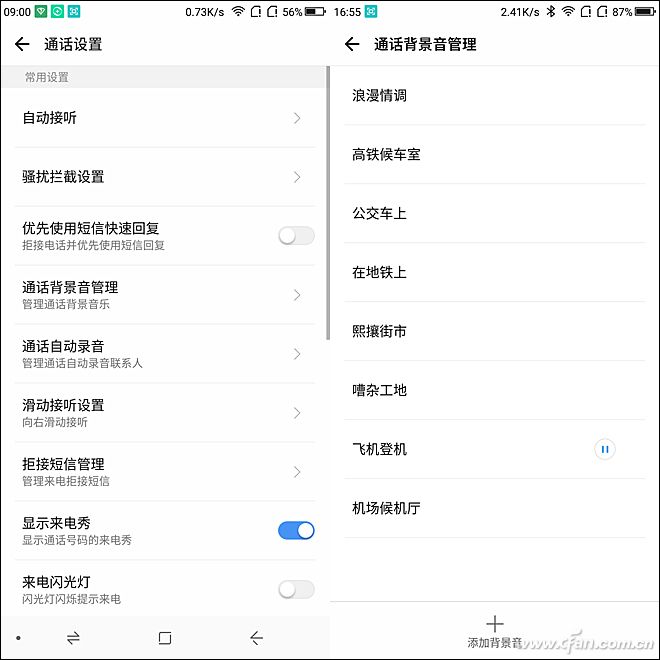This screenshot has width=660, height=660.
Task: Turn on 来电闪光灯 switch
Action: click(x=296, y=589)
